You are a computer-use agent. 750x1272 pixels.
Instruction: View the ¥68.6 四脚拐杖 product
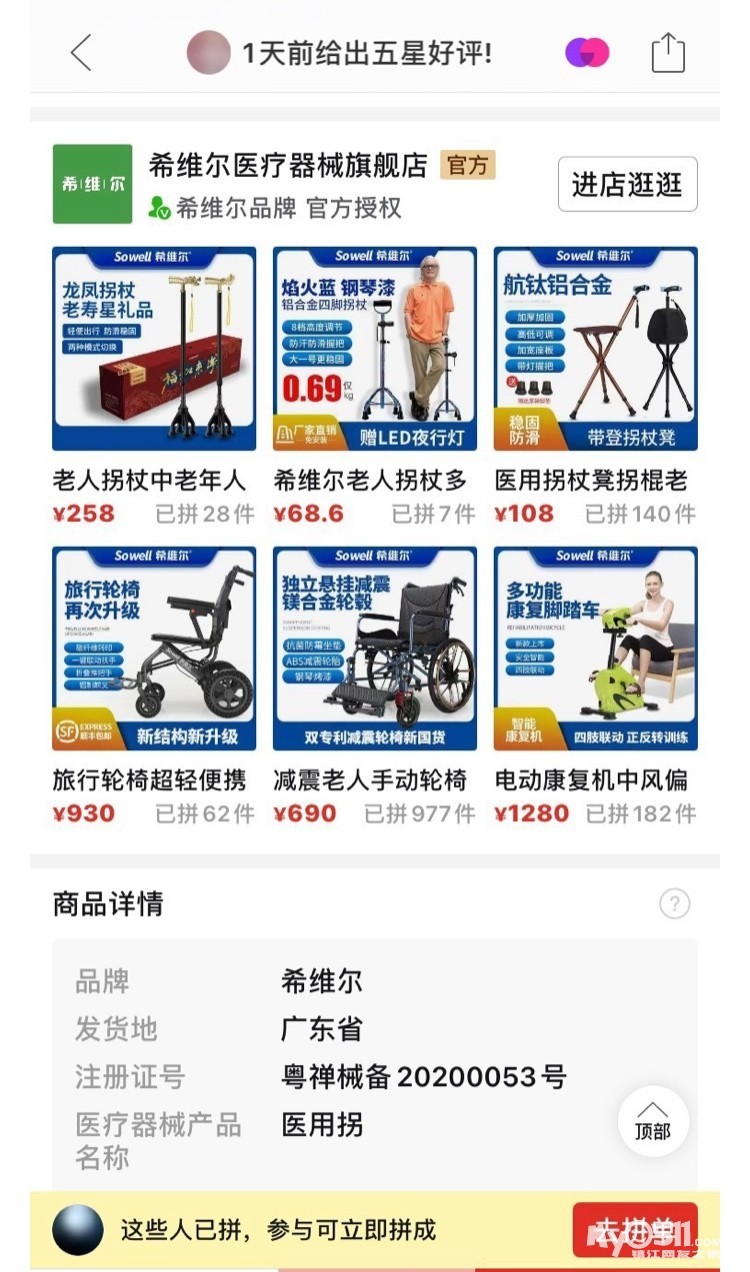point(375,349)
